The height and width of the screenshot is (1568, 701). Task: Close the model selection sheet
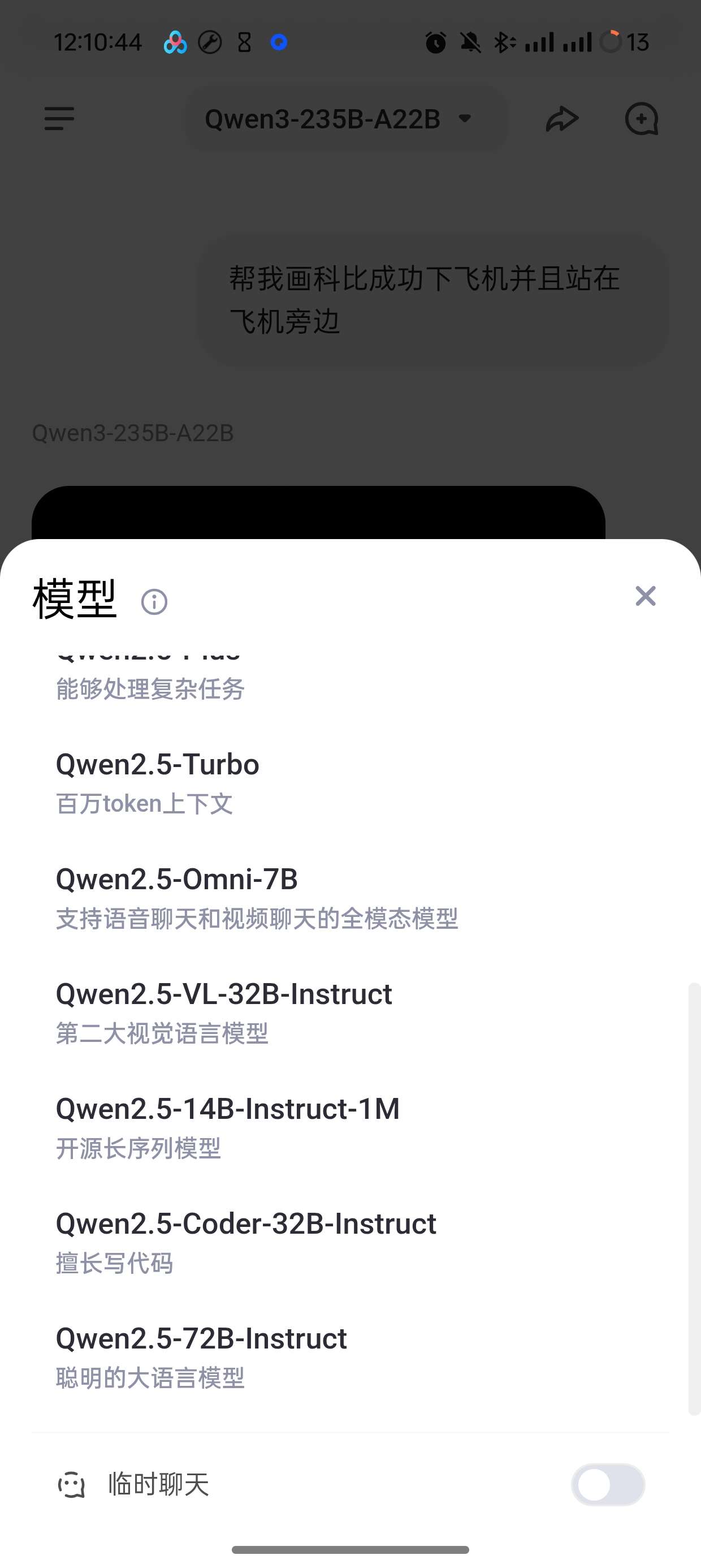[x=645, y=596]
